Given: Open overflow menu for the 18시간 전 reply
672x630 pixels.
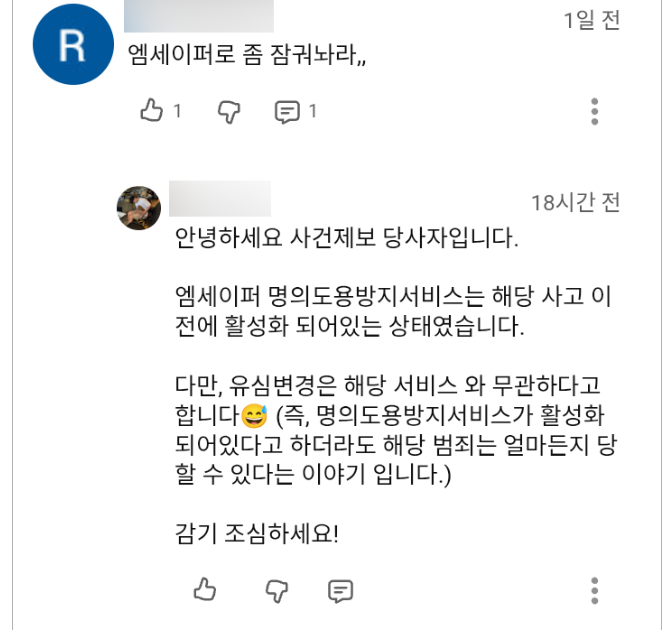Looking at the screenshot, I should [595, 590].
